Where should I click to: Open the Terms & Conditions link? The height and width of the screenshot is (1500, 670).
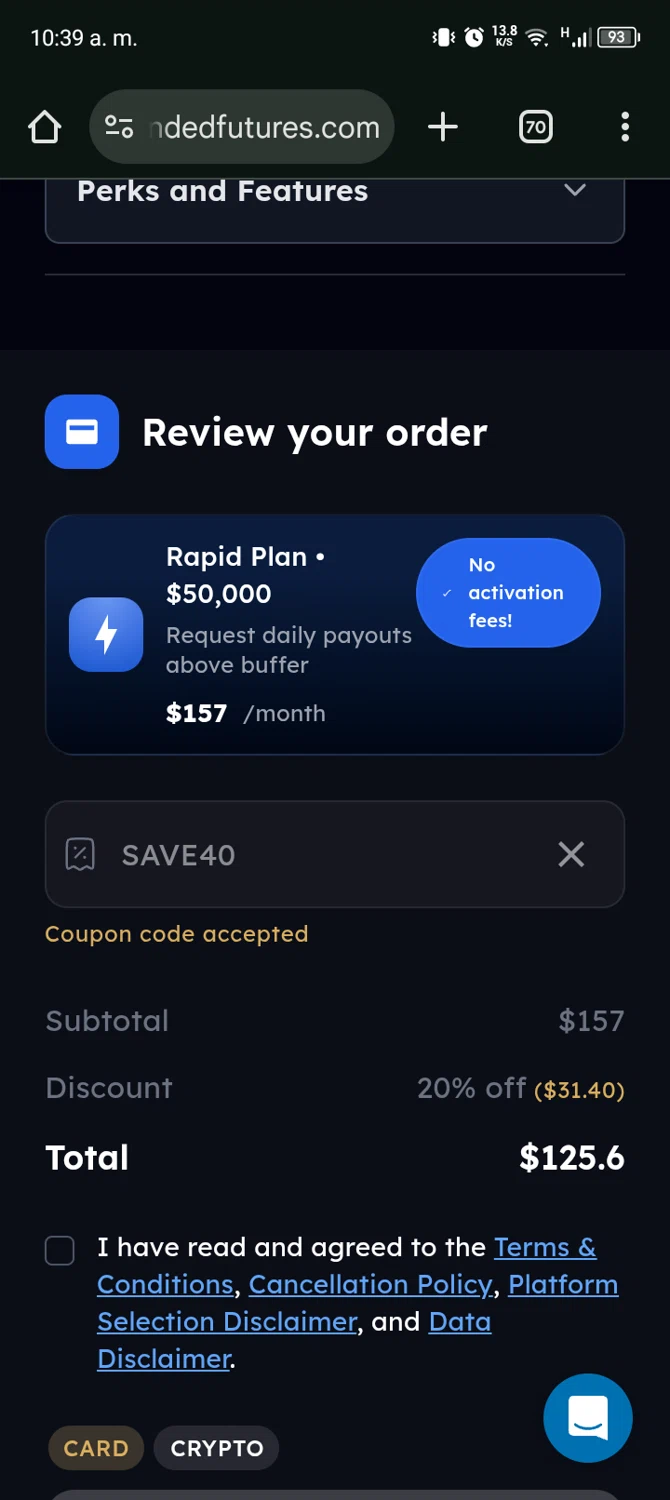pyautogui.click(x=545, y=1247)
